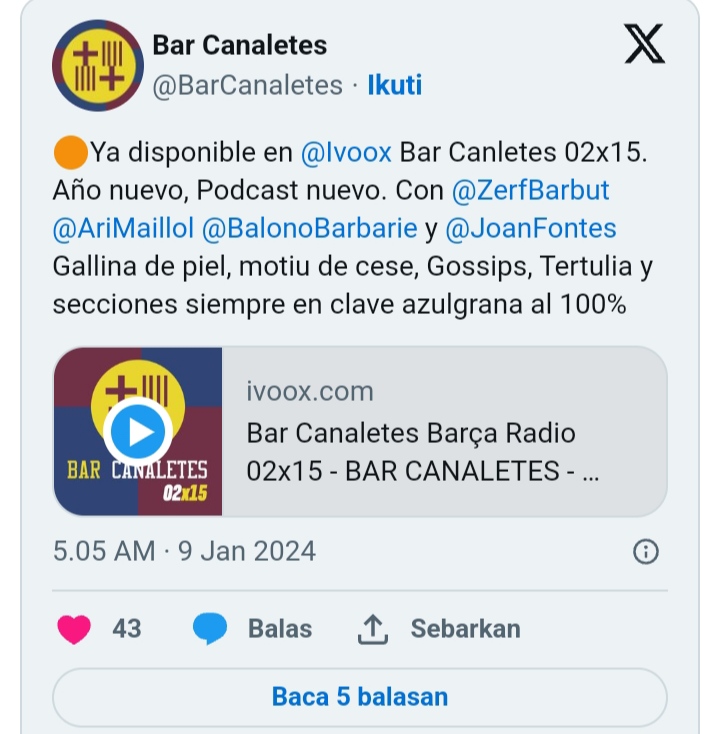Image resolution: width=720 pixels, height=734 pixels.
Task: Open the ivoox.com link card
Action: point(445,431)
